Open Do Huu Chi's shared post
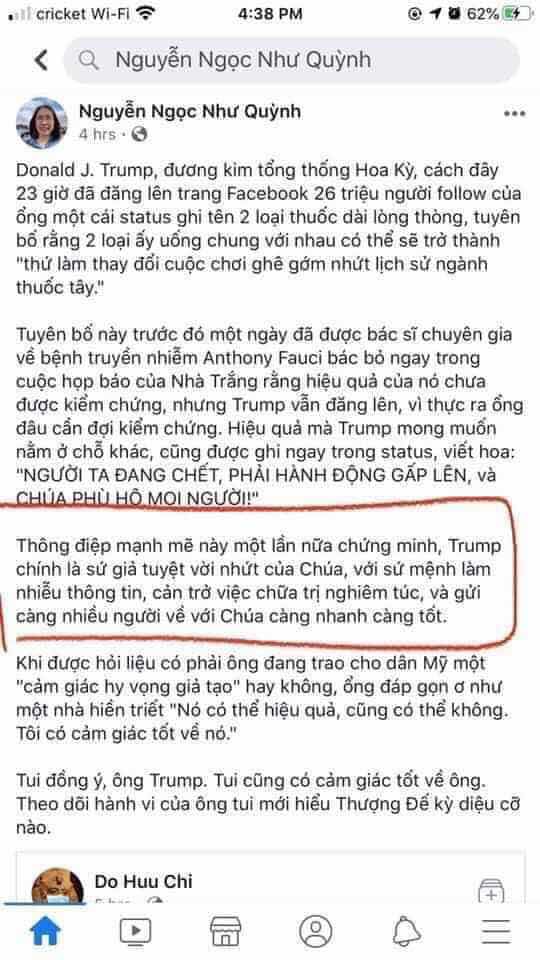The width and height of the screenshot is (540, 960). click(x=270, y=877)
